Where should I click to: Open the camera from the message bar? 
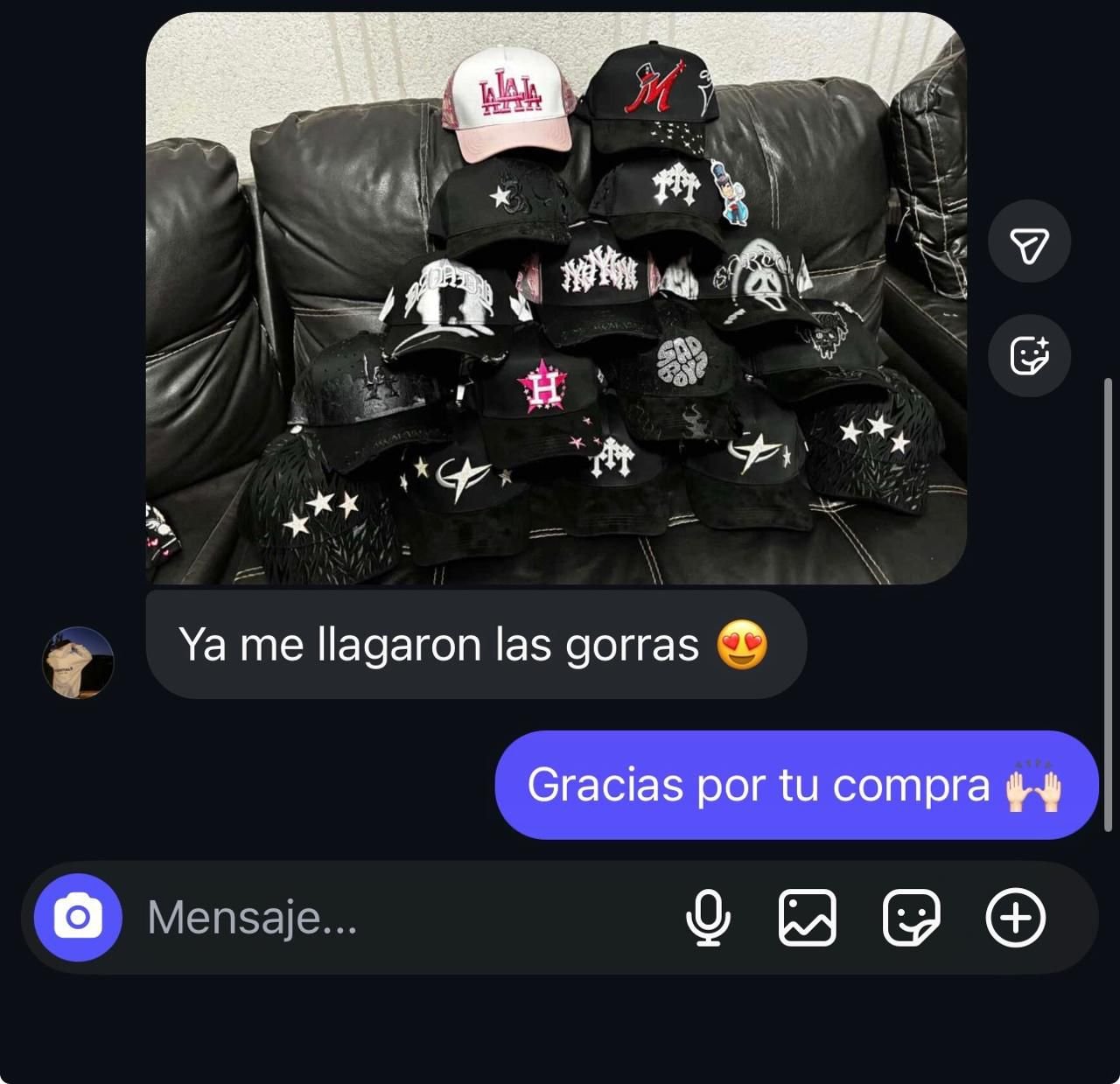tap(78, 917)
